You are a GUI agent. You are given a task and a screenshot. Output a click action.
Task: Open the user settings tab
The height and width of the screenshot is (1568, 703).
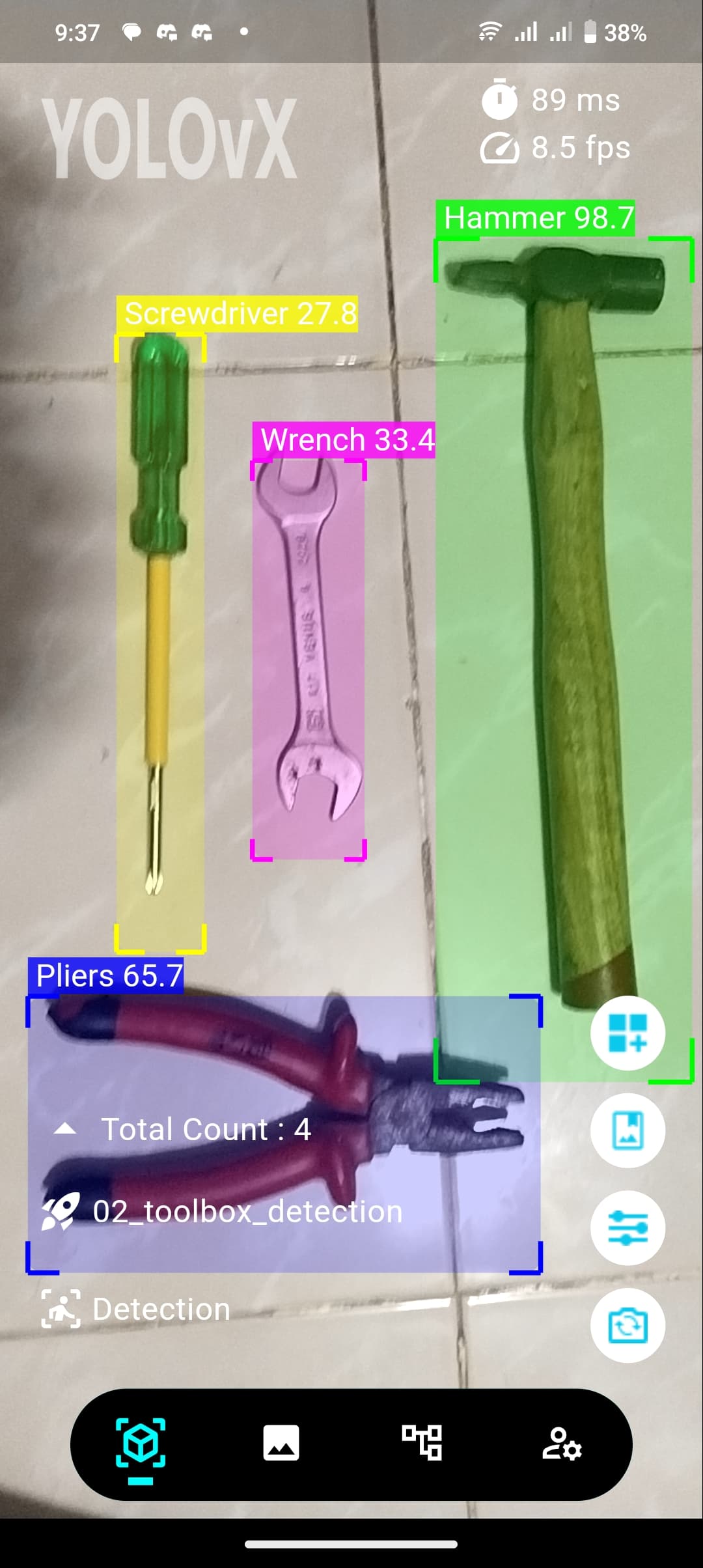[x=562, y=1443]
